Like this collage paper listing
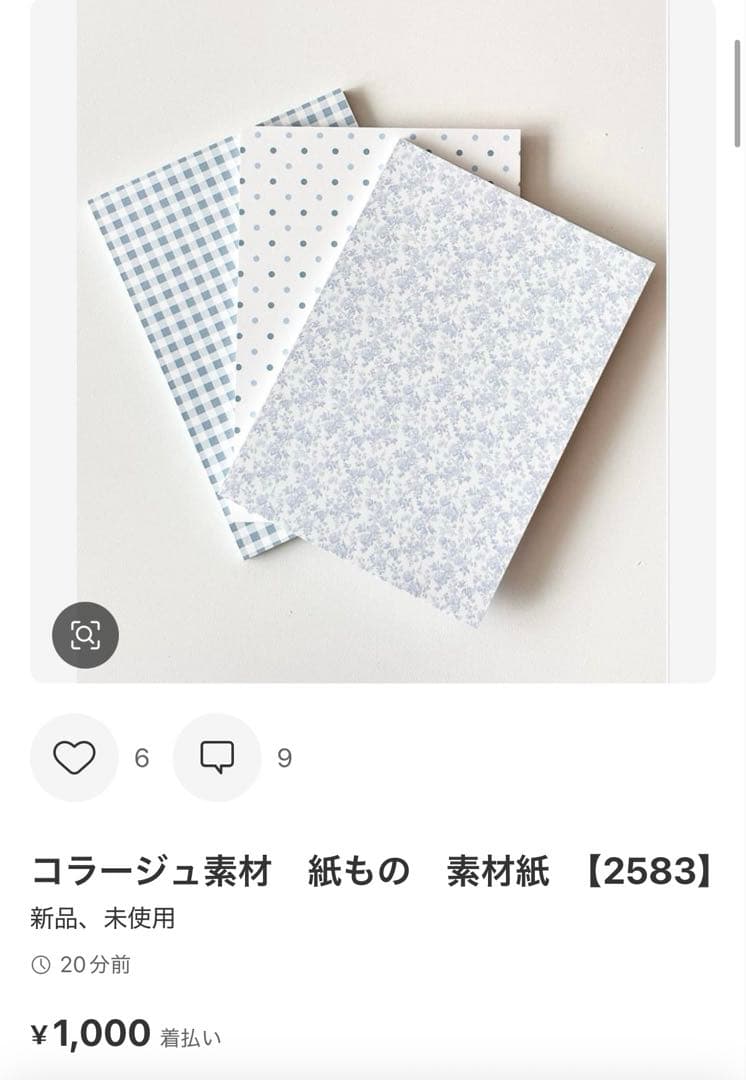This screenshot has width=746, height=1080. point(74,758)
